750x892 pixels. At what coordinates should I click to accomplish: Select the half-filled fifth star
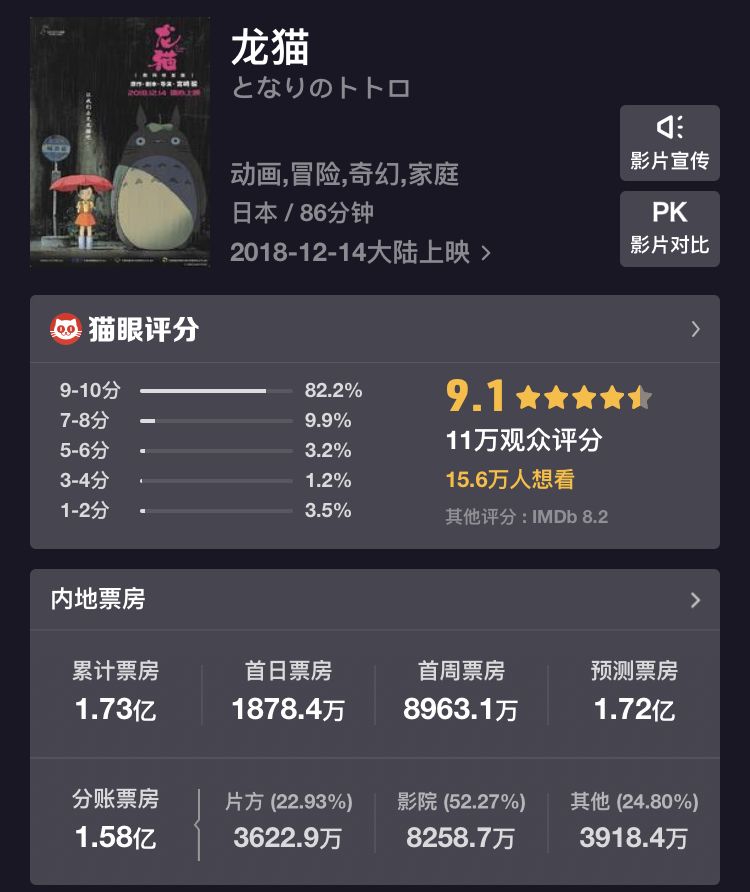[641, 396]
